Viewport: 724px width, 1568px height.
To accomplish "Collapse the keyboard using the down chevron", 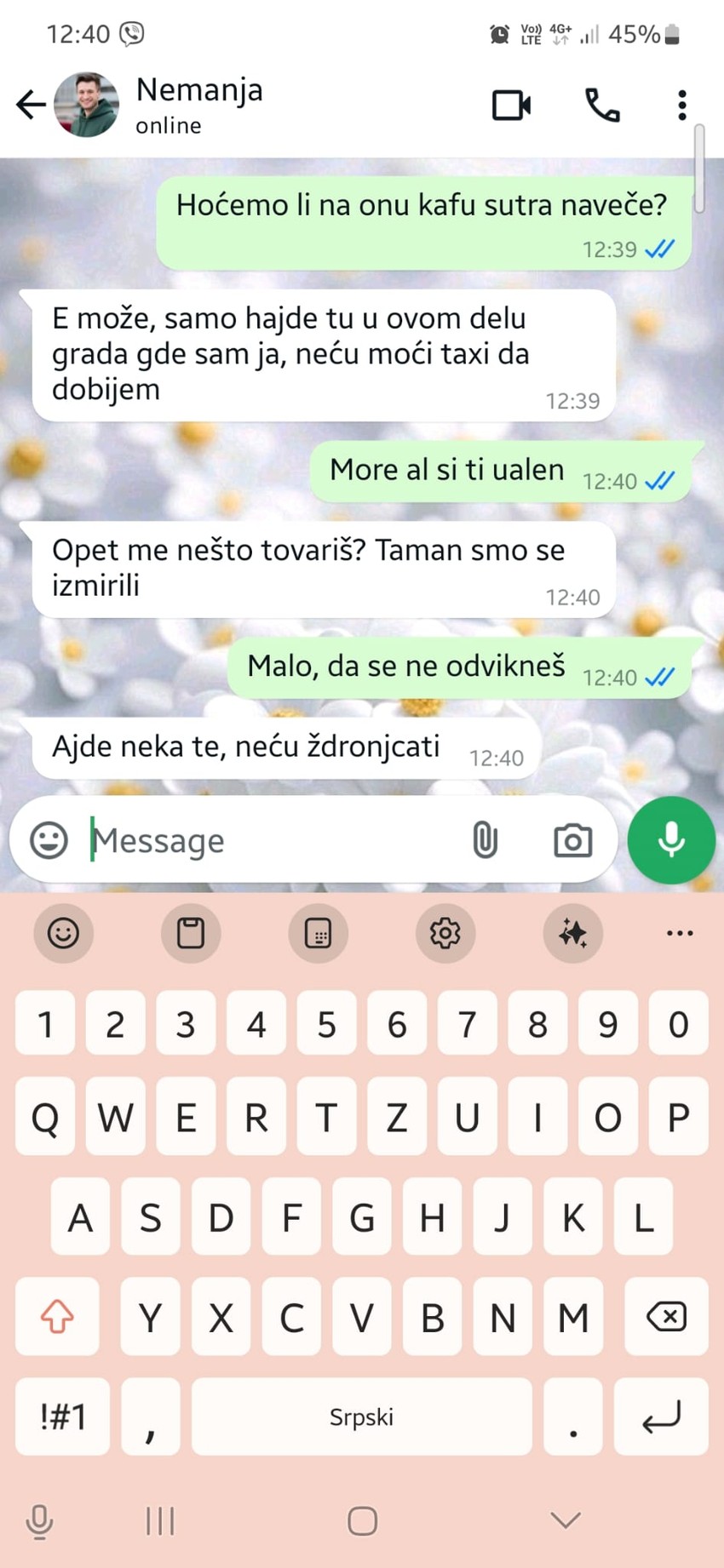I will click(x=565, y=1520).
